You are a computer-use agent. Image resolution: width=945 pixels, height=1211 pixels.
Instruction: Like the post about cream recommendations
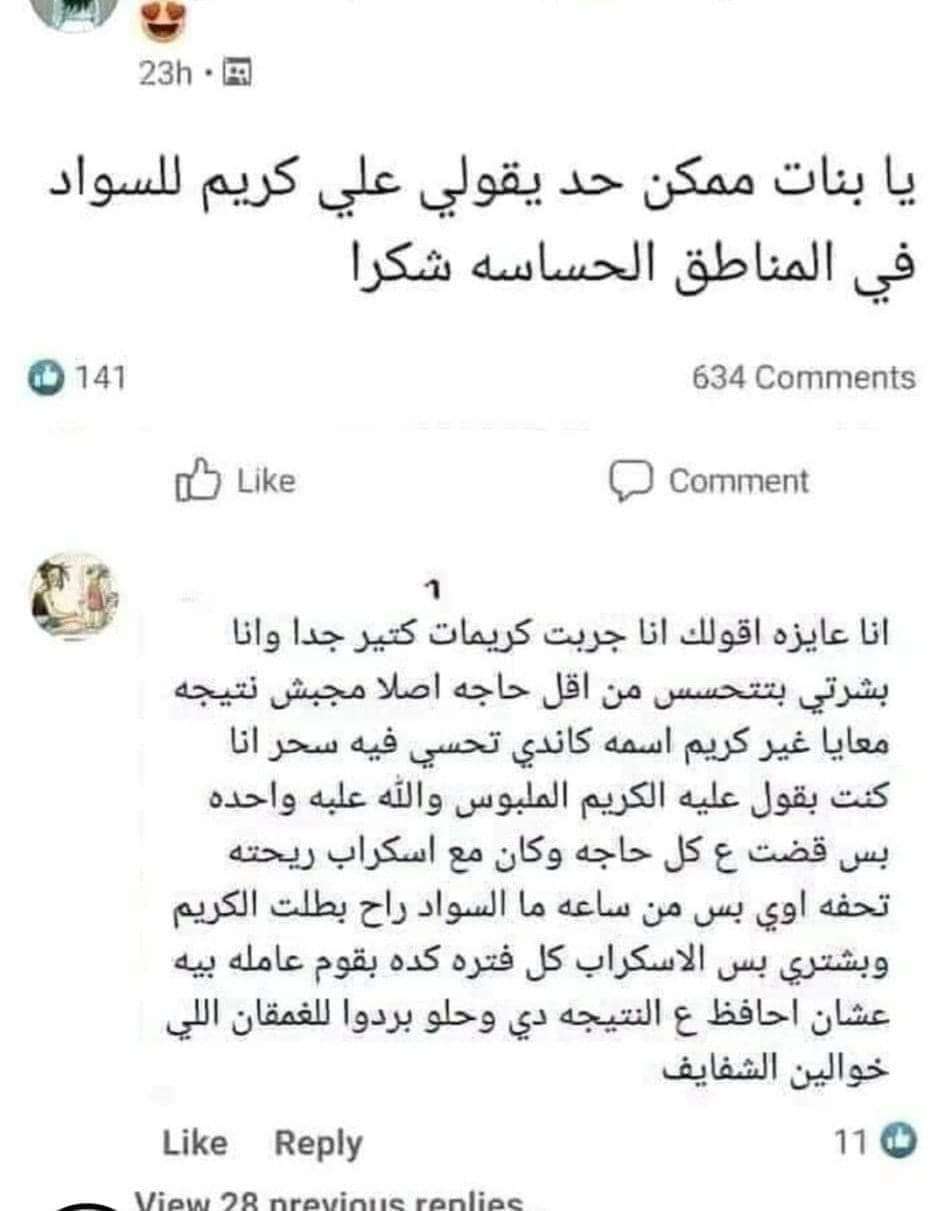pyautogui.click(x=236, y=481)
